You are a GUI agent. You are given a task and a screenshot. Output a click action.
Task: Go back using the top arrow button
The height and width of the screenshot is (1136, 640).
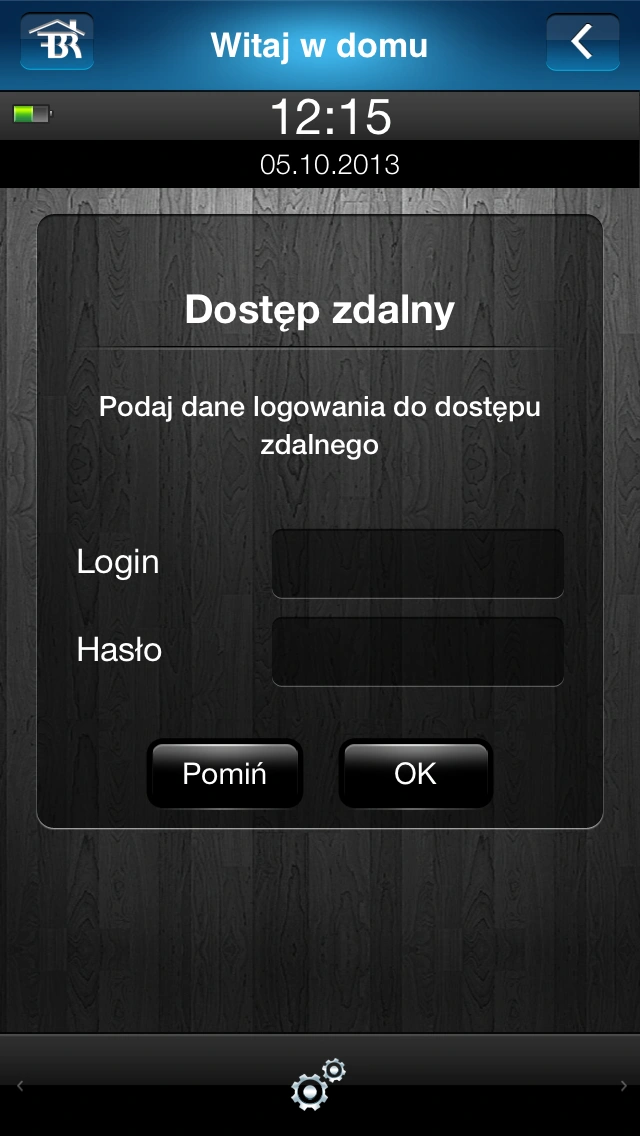tap(582, 42)
